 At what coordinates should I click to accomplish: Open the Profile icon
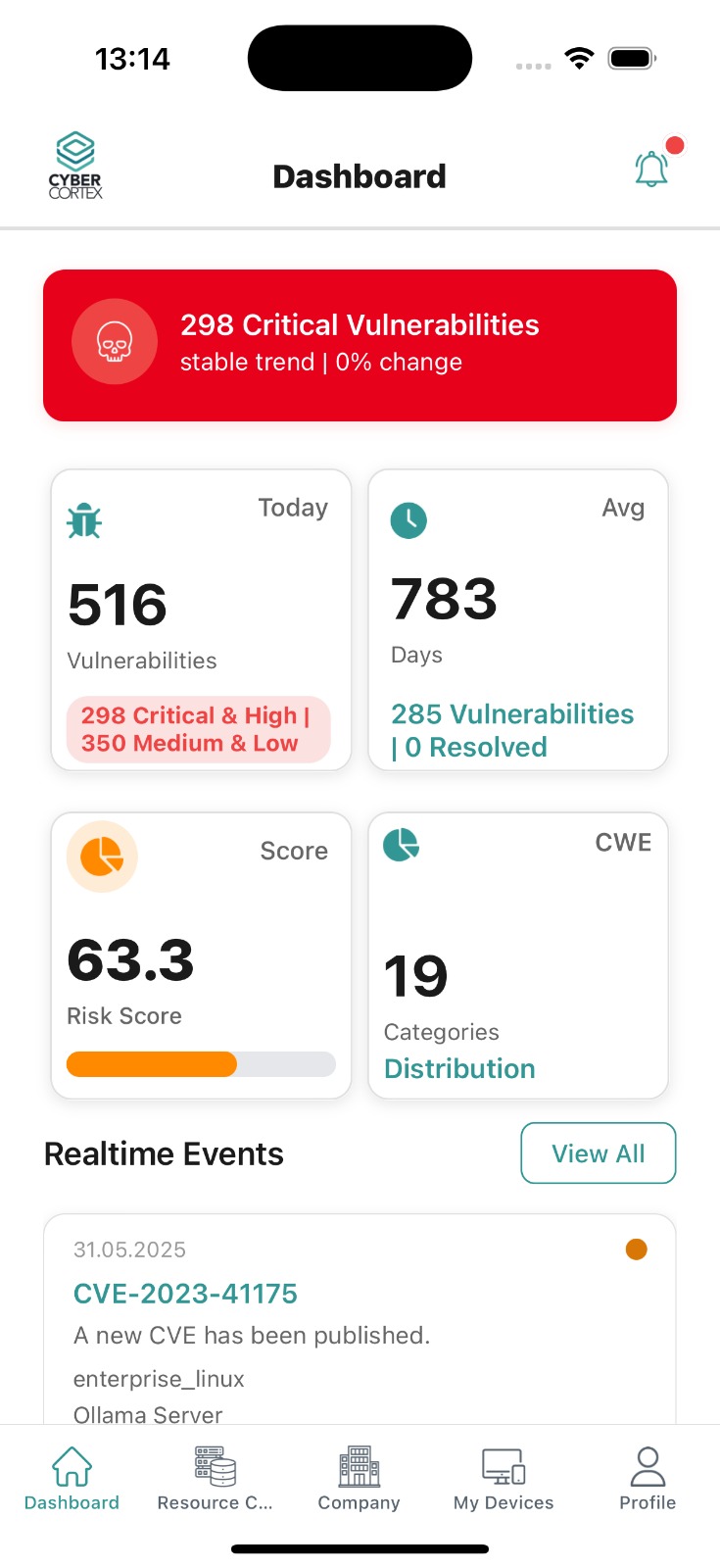coord(647,1468)
